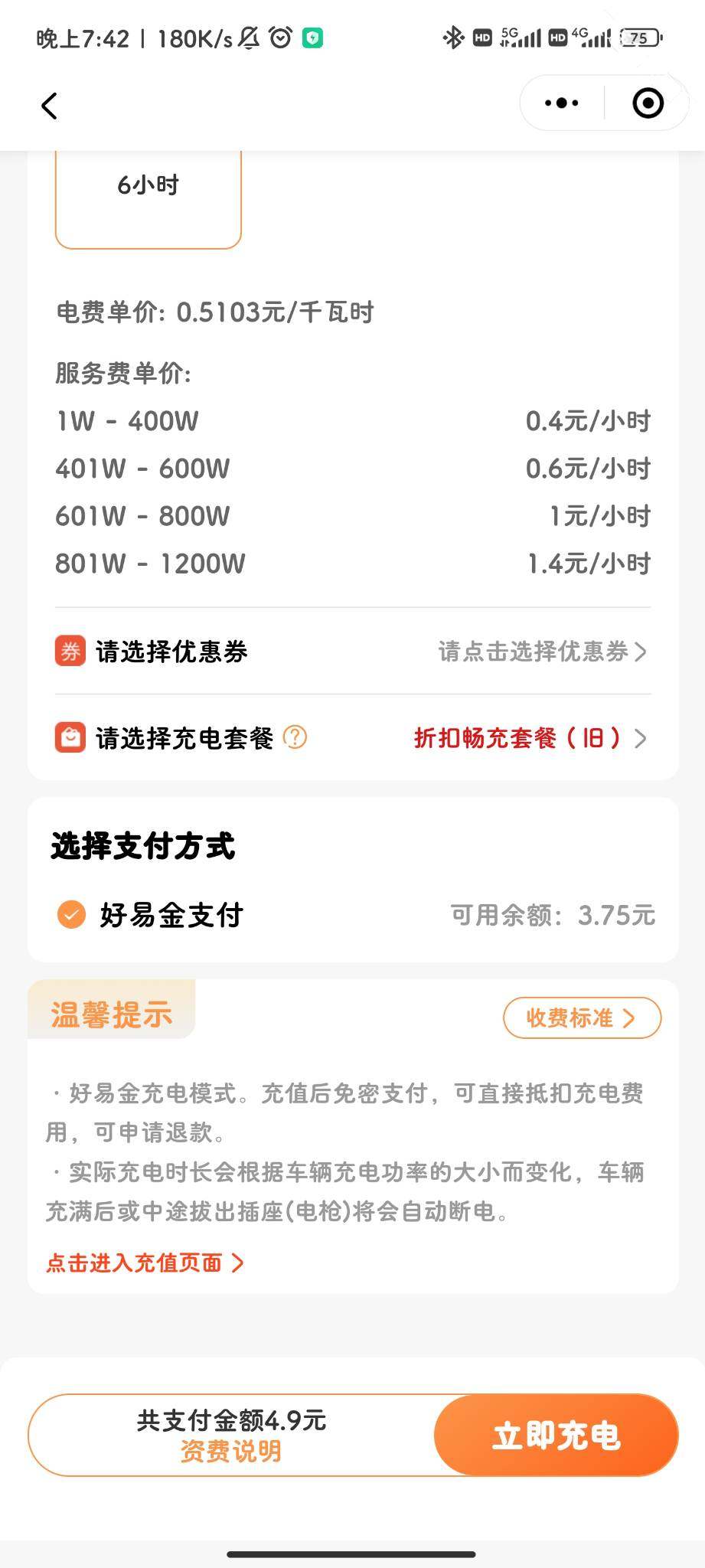Image resolution: width=705 pixels, height=1568 pixels.
Task: View the 收费标准 fee standard
Action: pyautogui.click(x=582, y=1018)
